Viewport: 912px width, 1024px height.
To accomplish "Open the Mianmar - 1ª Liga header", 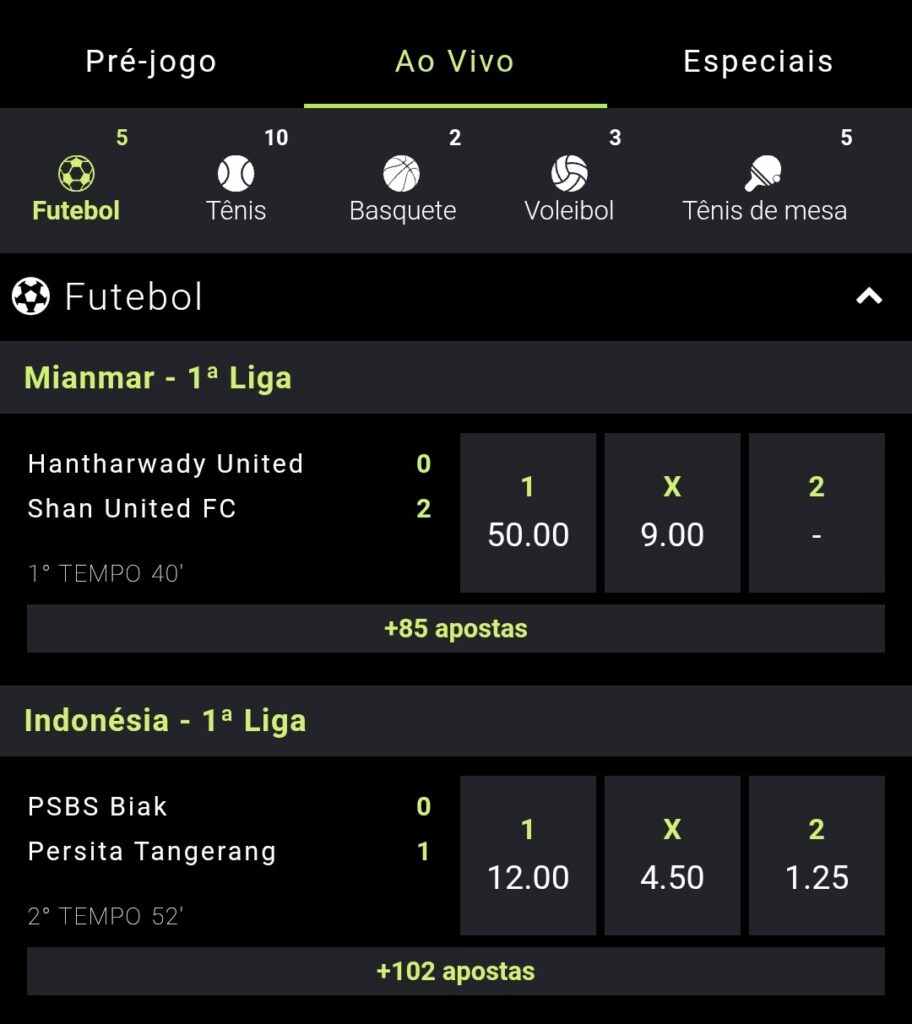I will click(x=156, y=378).
